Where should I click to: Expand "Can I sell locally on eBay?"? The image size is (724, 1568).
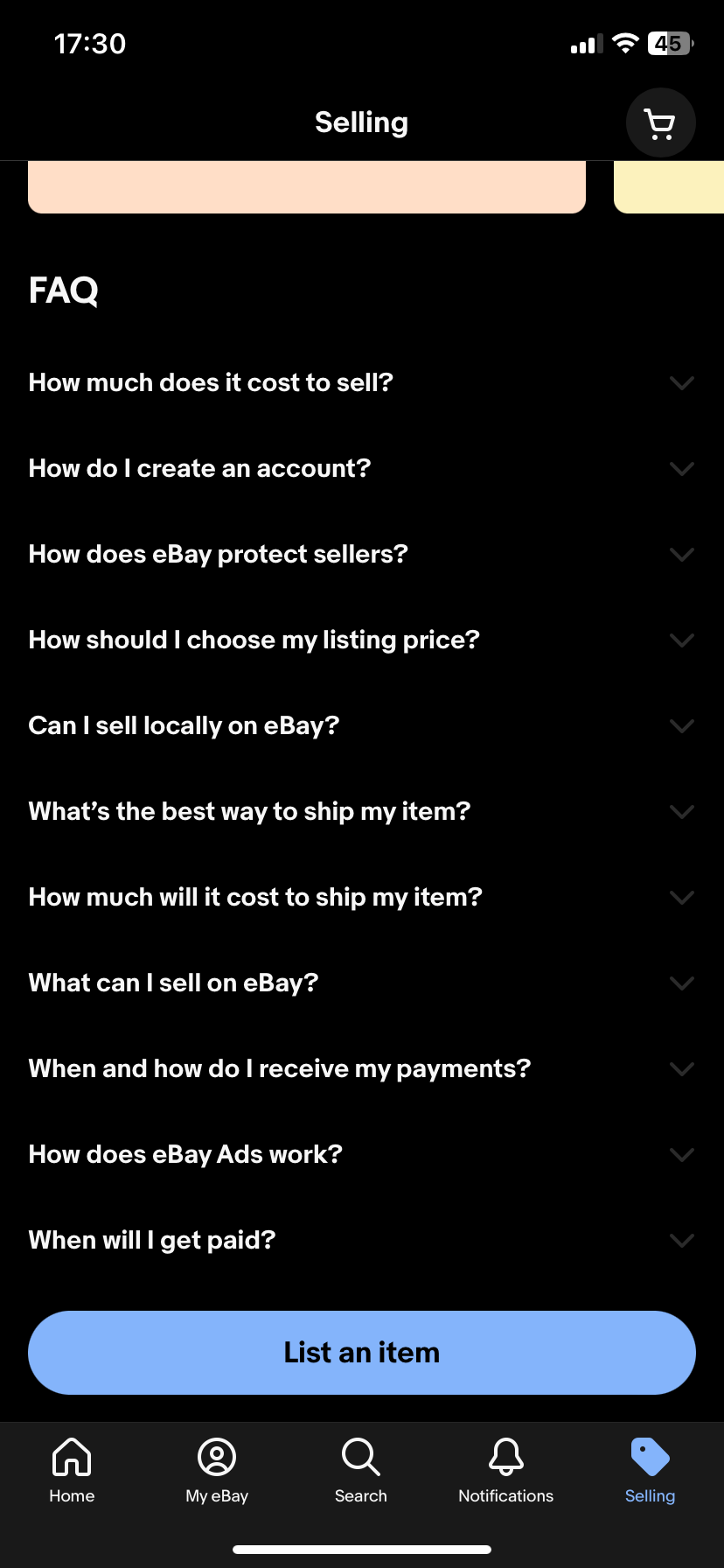[361, 725]
